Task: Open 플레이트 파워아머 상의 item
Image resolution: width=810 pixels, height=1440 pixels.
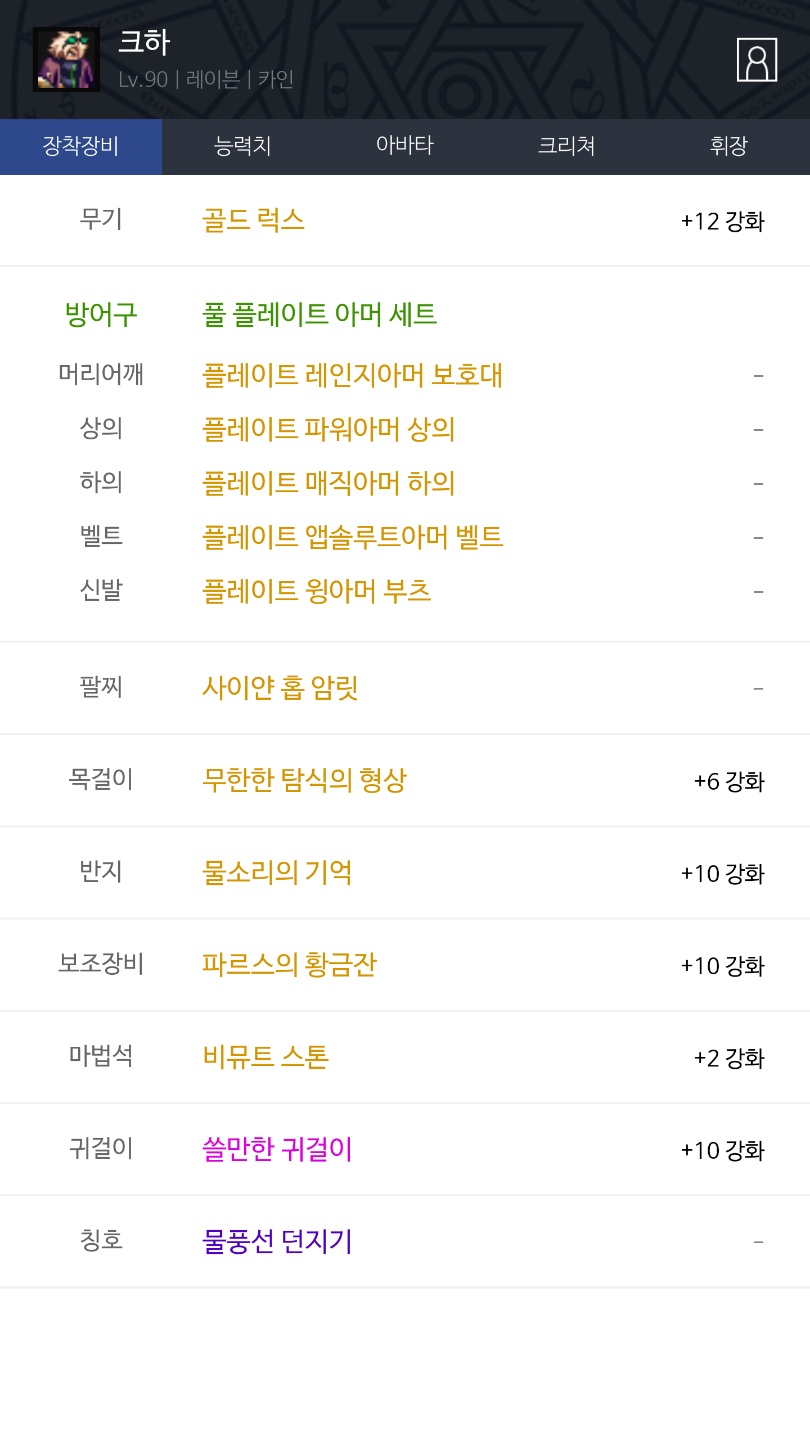Action: 328,429
